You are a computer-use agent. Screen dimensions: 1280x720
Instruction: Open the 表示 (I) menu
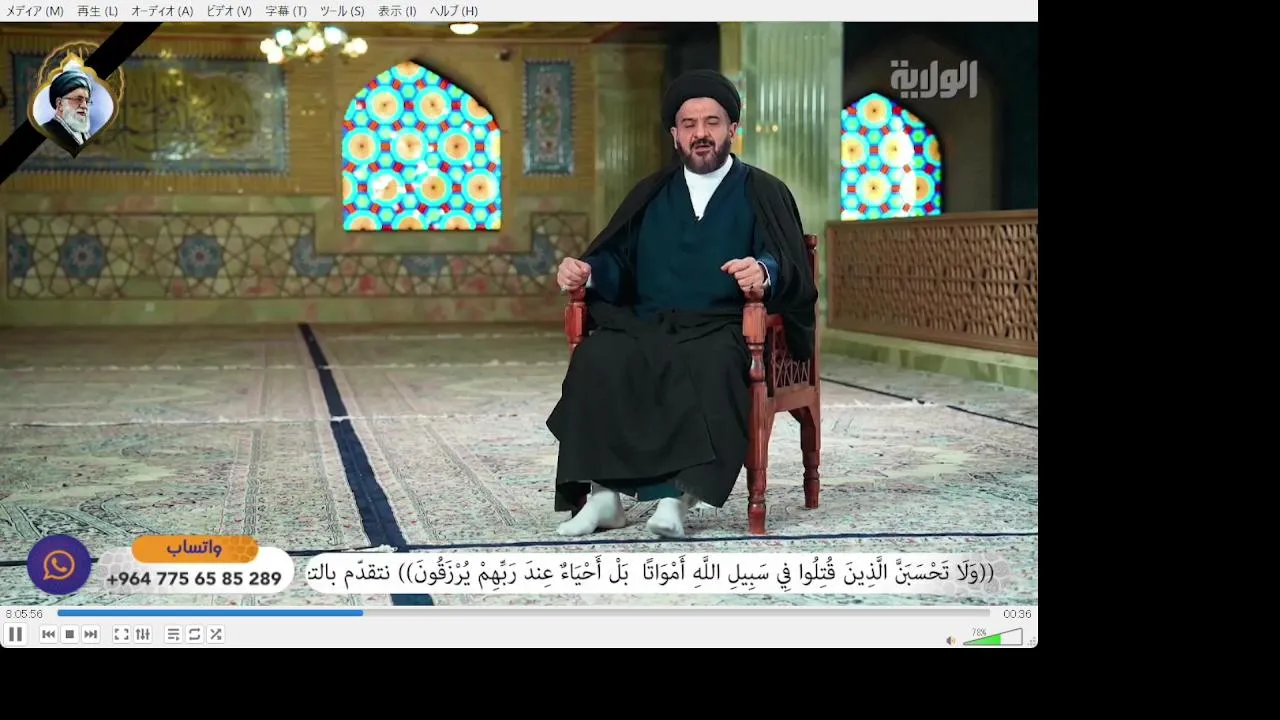click(397, 11)
